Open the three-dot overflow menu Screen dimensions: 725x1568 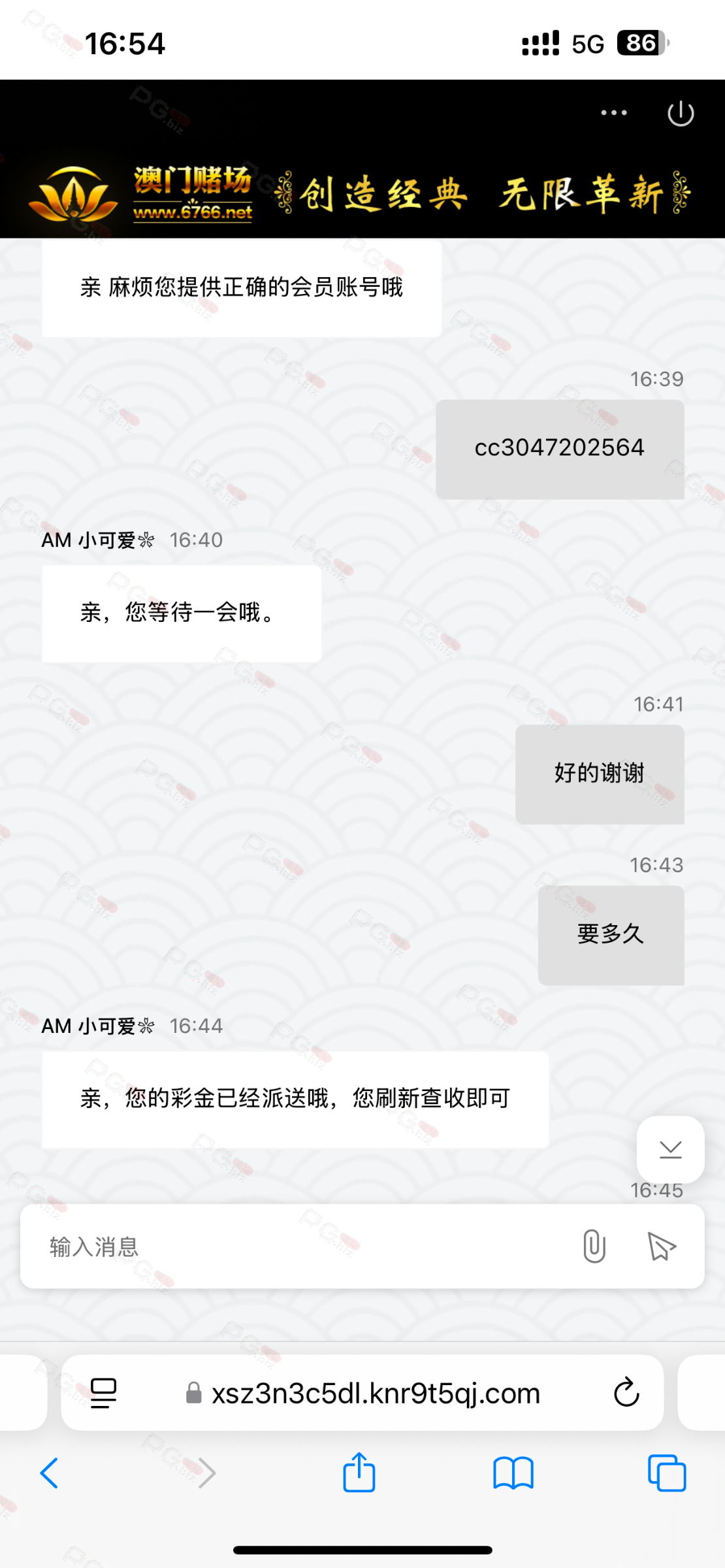click(614, 113)
